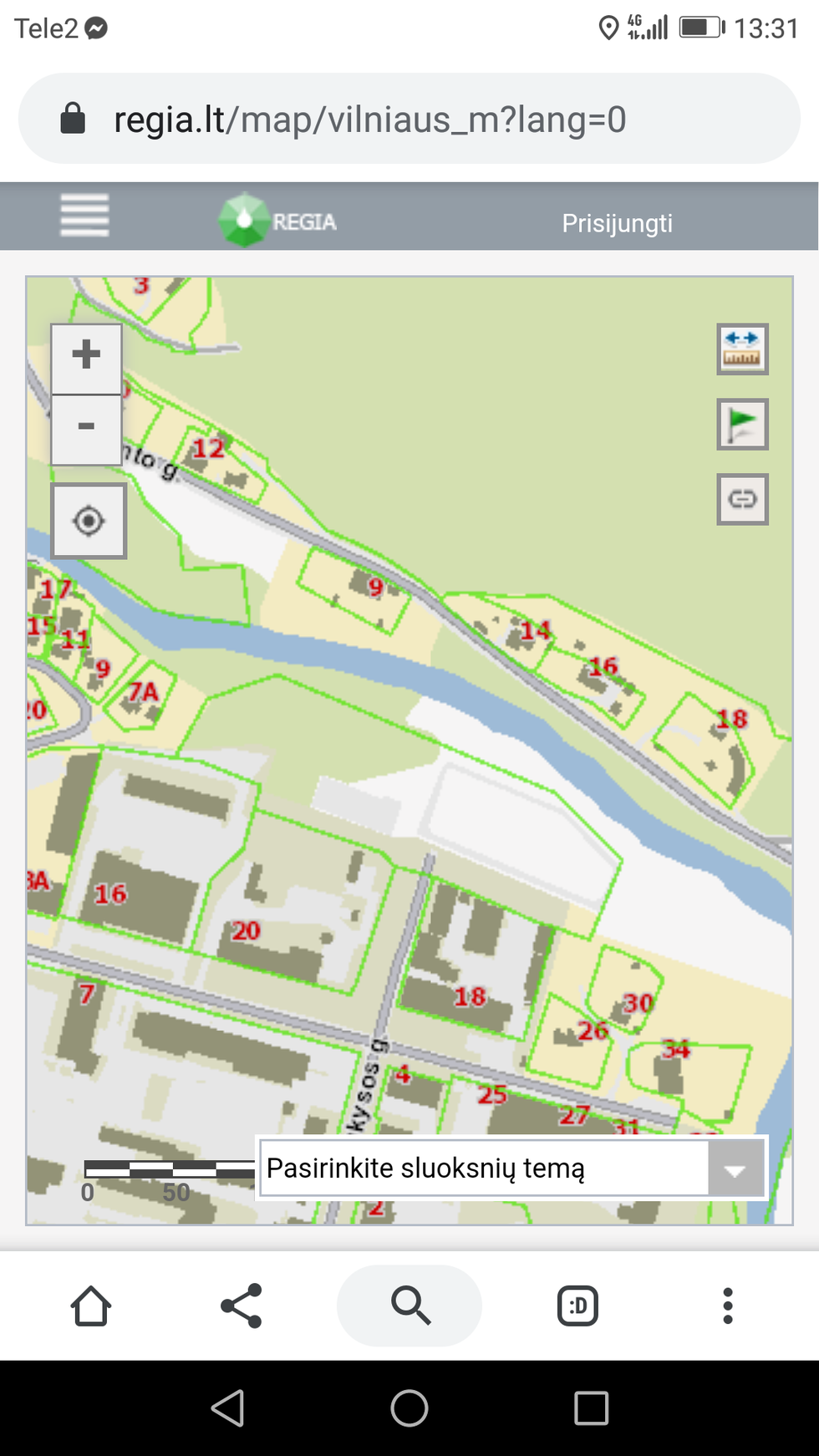Open recent apps from the navigation bar
The width and height of the screenshot is (819, 1456).
pos(591,1408)
